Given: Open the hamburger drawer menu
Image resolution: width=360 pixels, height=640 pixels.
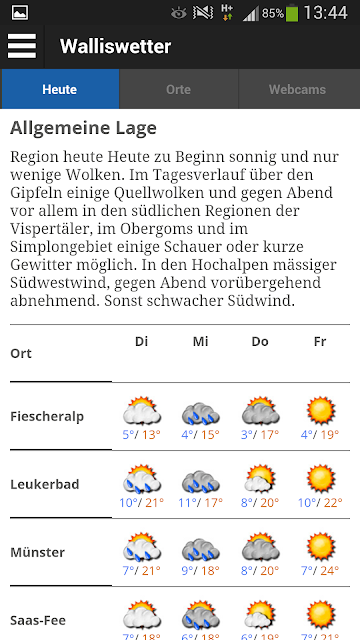Looking at the screenshot, I should tap(22, 46).
